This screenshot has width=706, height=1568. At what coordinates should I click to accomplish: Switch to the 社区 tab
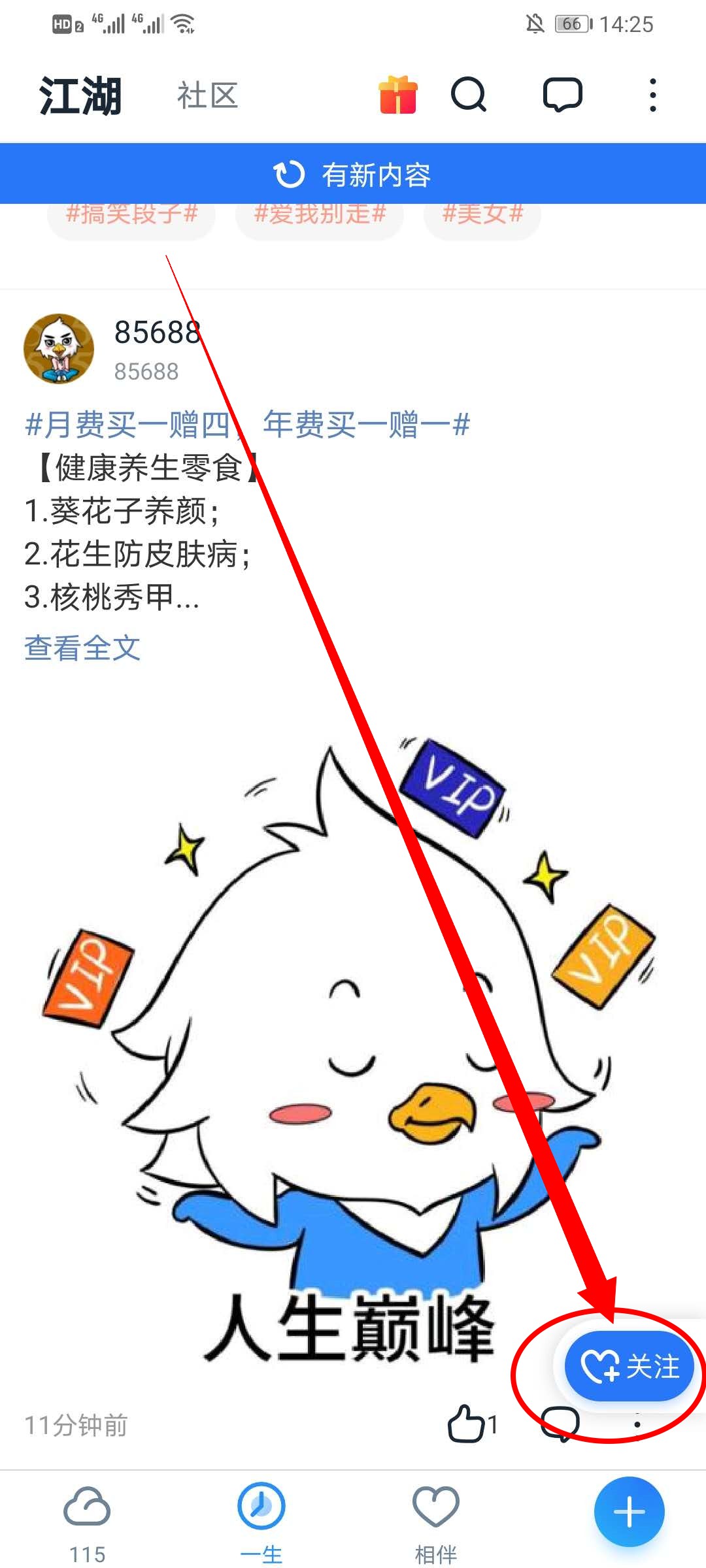[x=207, y=95]
